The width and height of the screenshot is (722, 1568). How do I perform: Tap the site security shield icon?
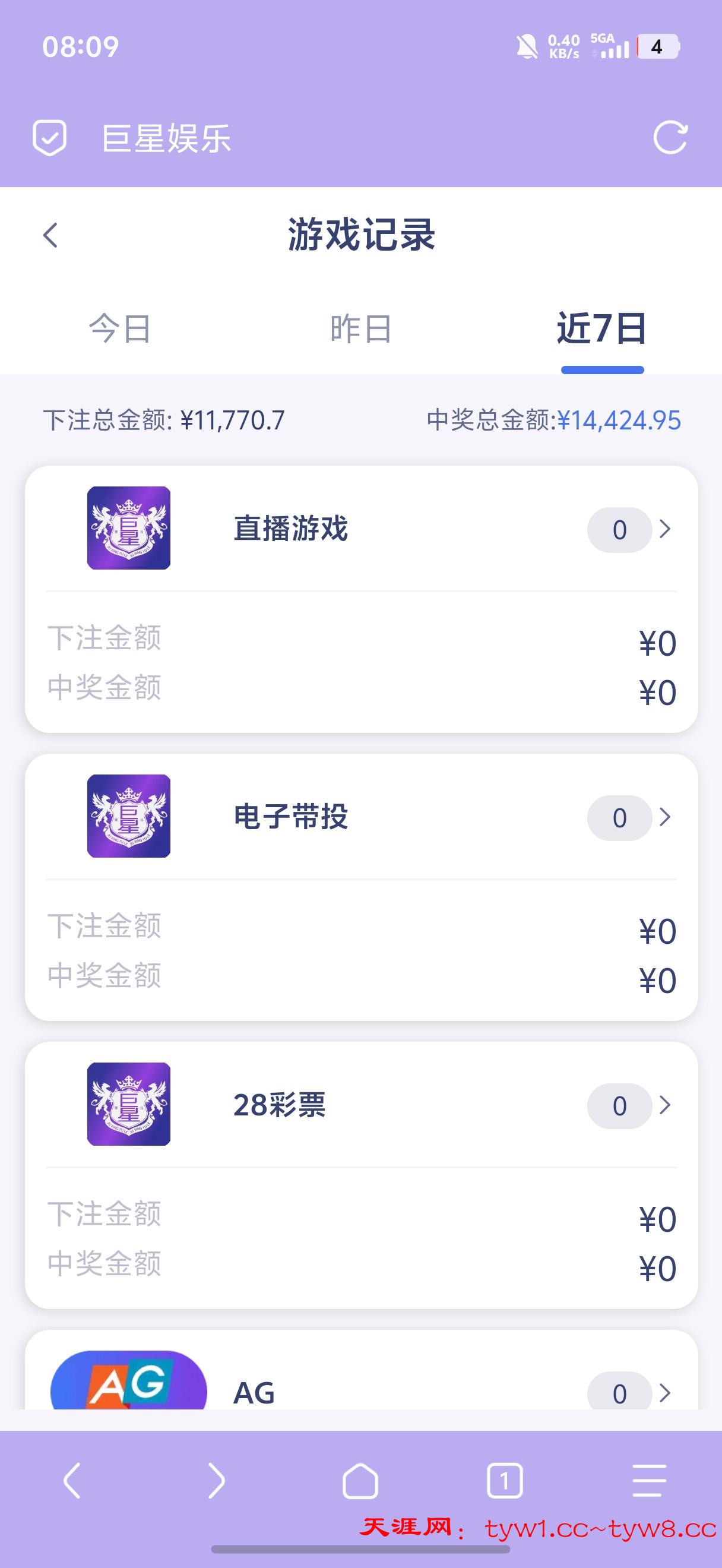coord(49,138)
